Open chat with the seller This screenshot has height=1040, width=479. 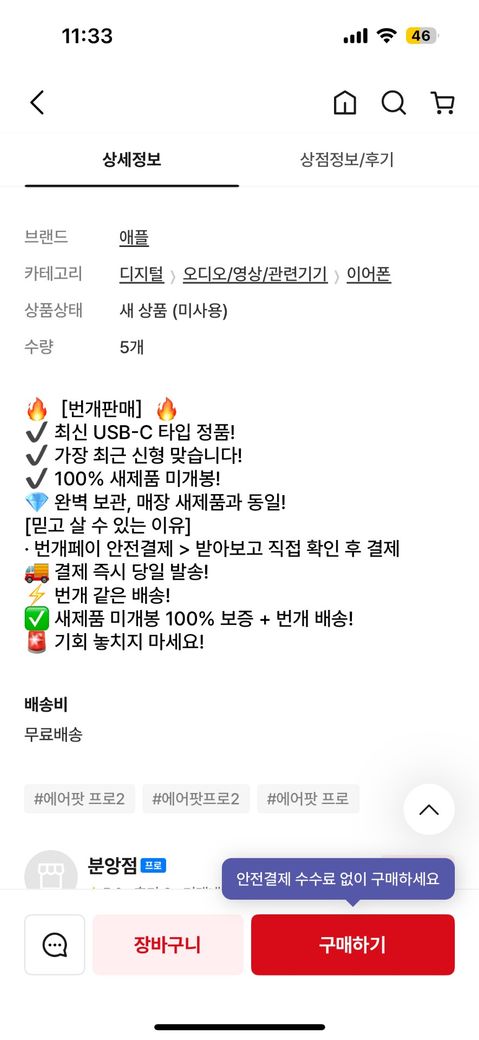[x=54, y=944]
